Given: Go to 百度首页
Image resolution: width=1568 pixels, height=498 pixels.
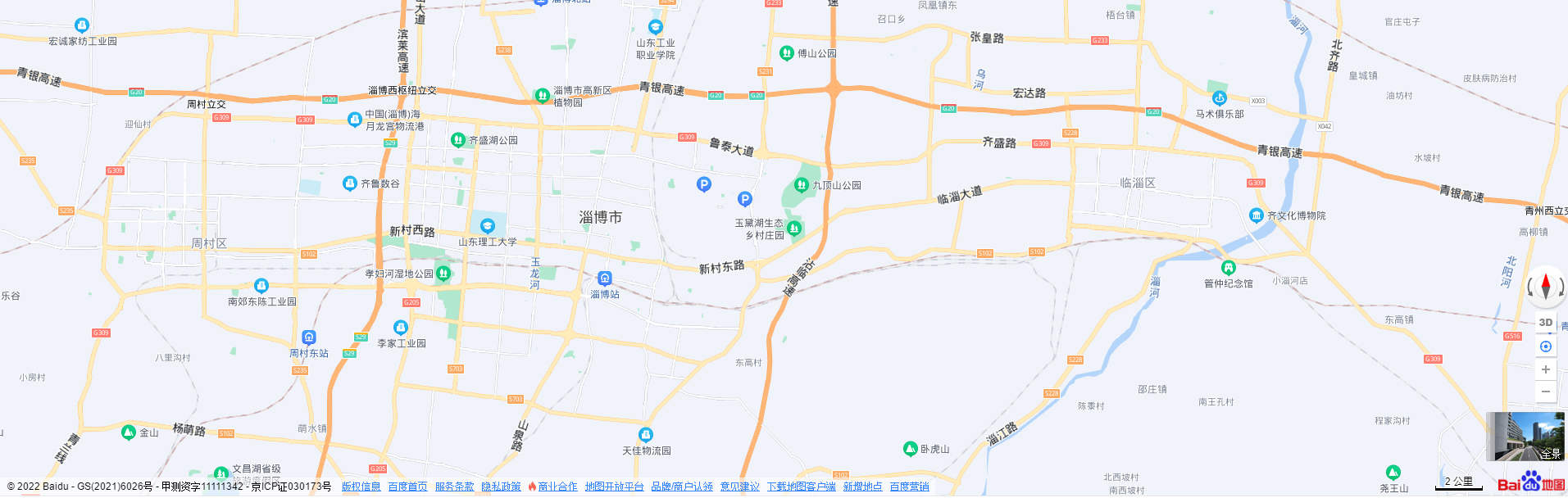Looking at the screenshot, I should [x=408, y=487].
